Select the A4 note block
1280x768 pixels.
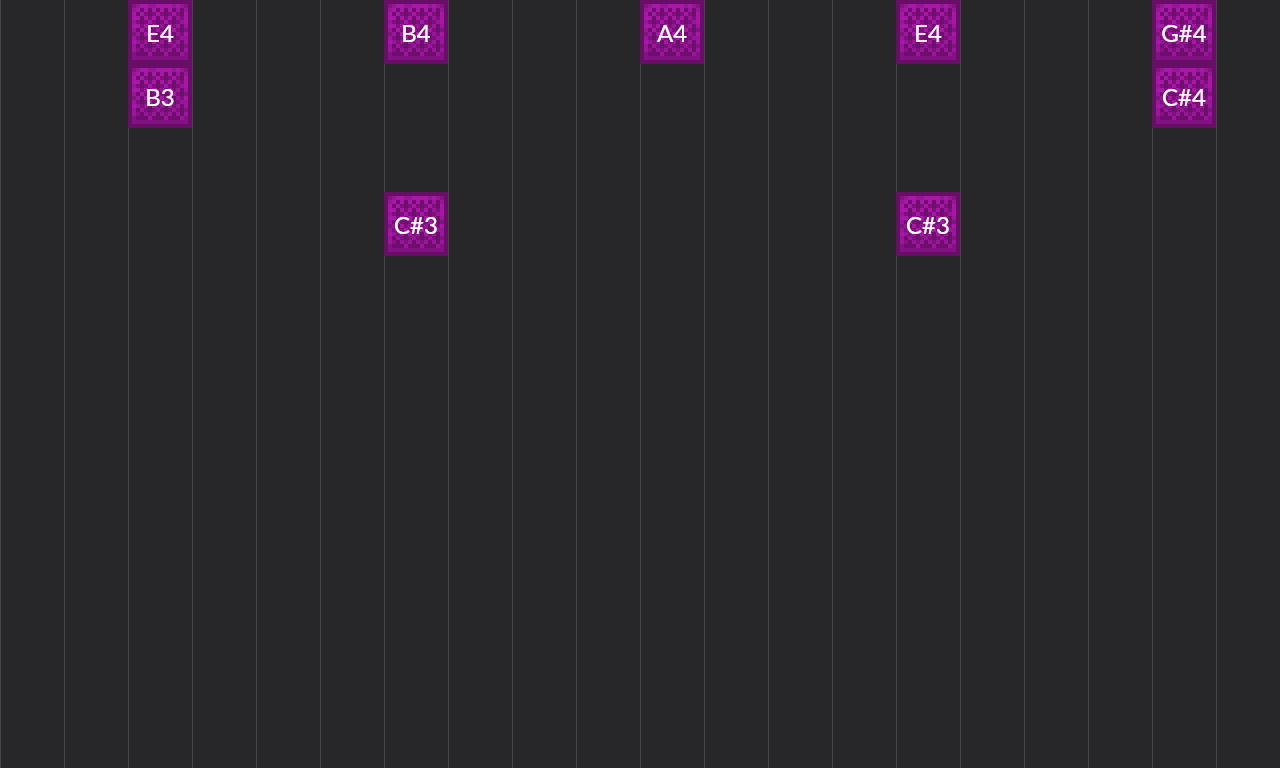click(672, 33)
